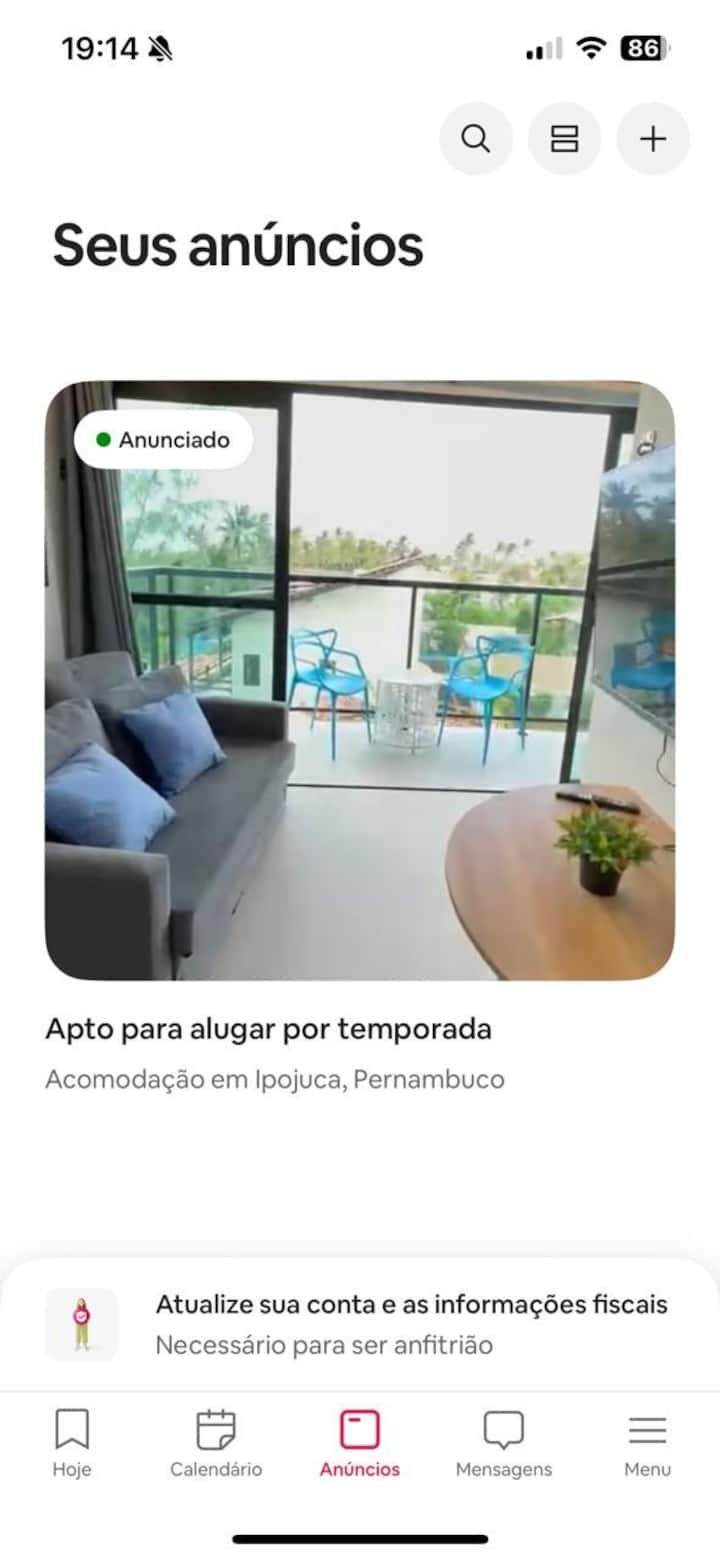Go to the Calendário tab

tap(216, 1443)
